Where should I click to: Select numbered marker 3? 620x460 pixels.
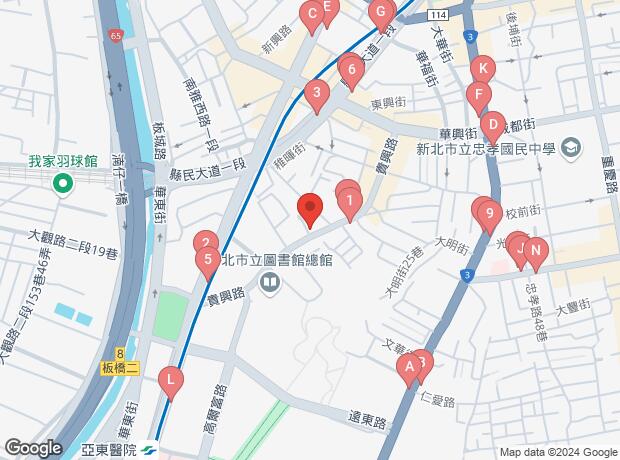(317, 96)
